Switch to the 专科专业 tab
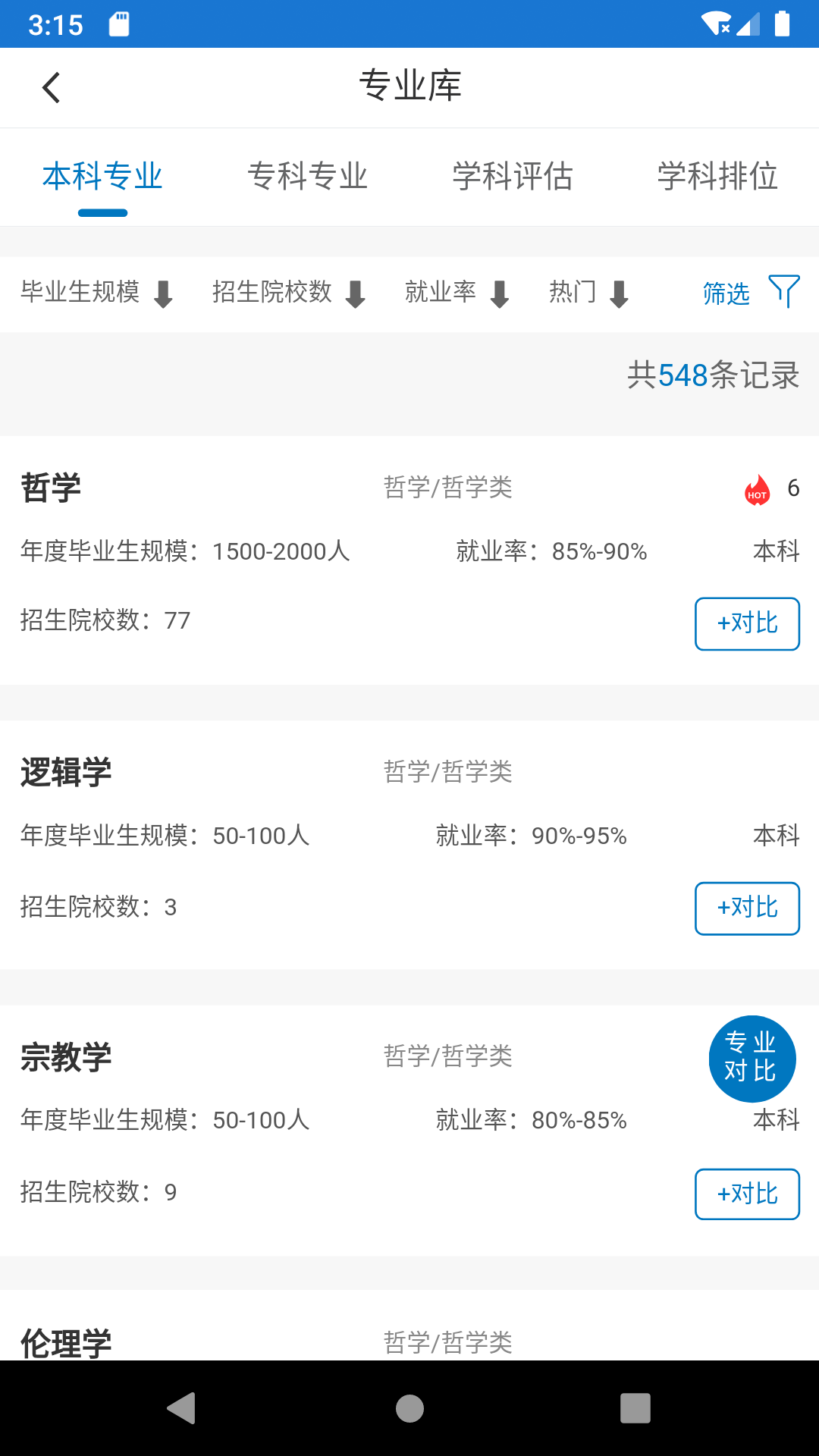 pyautogui.click(x=308, y=177)
